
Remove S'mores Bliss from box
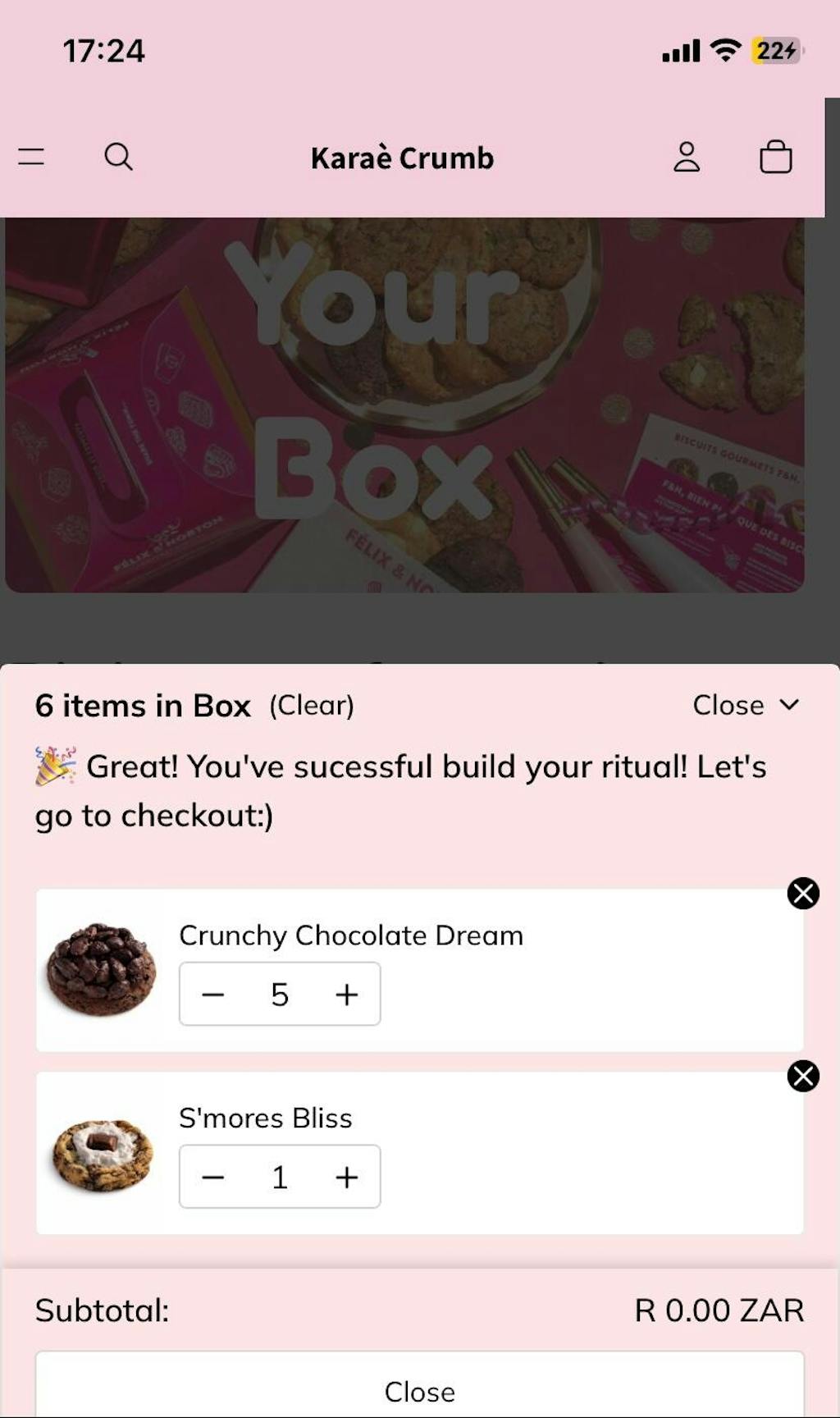(x=803, y=1076)
